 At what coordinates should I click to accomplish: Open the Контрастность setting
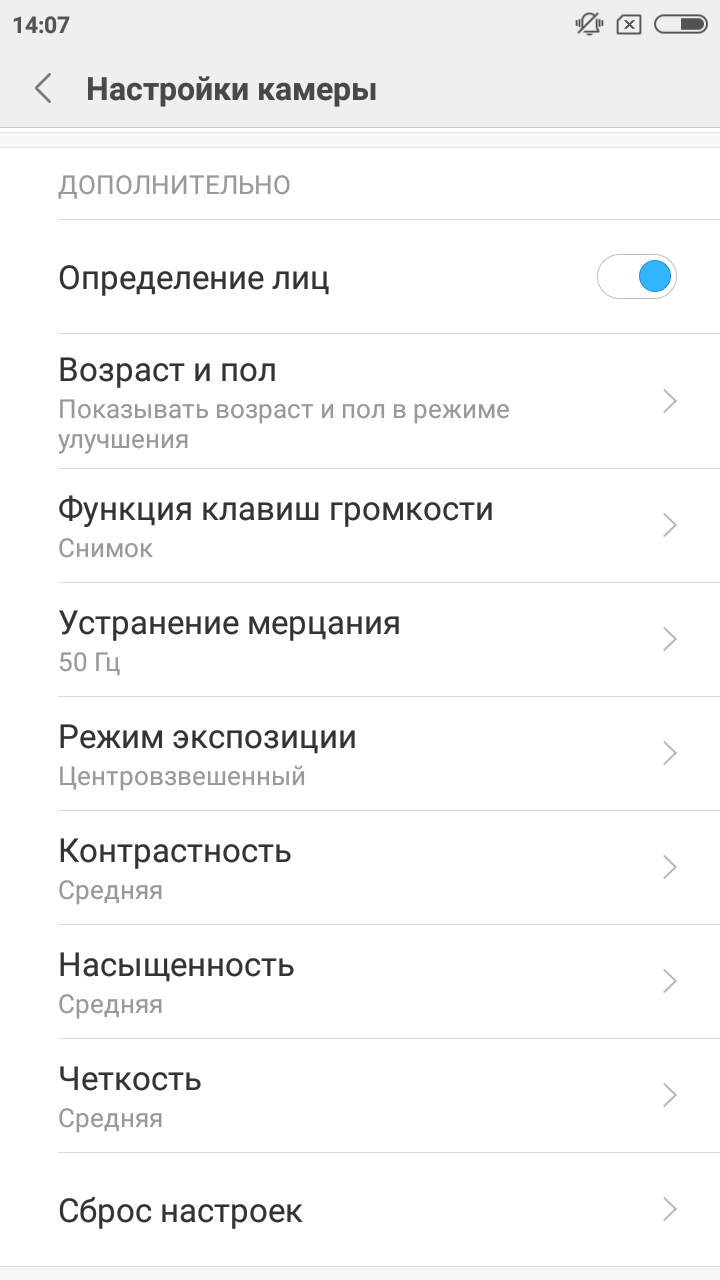click(360, 868)
